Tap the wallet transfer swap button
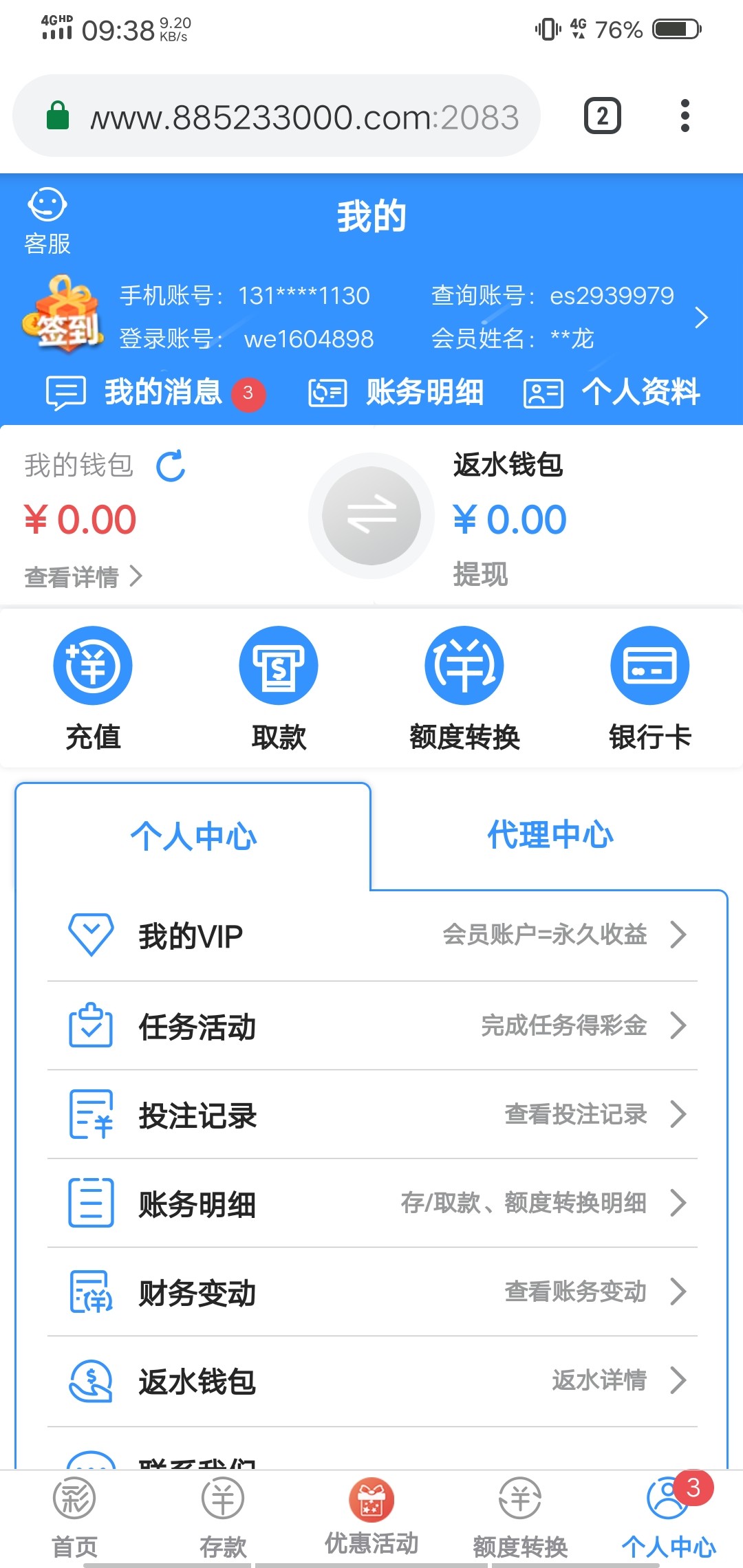Viewport: 743px width, 1568px height. tap(371, 516)
